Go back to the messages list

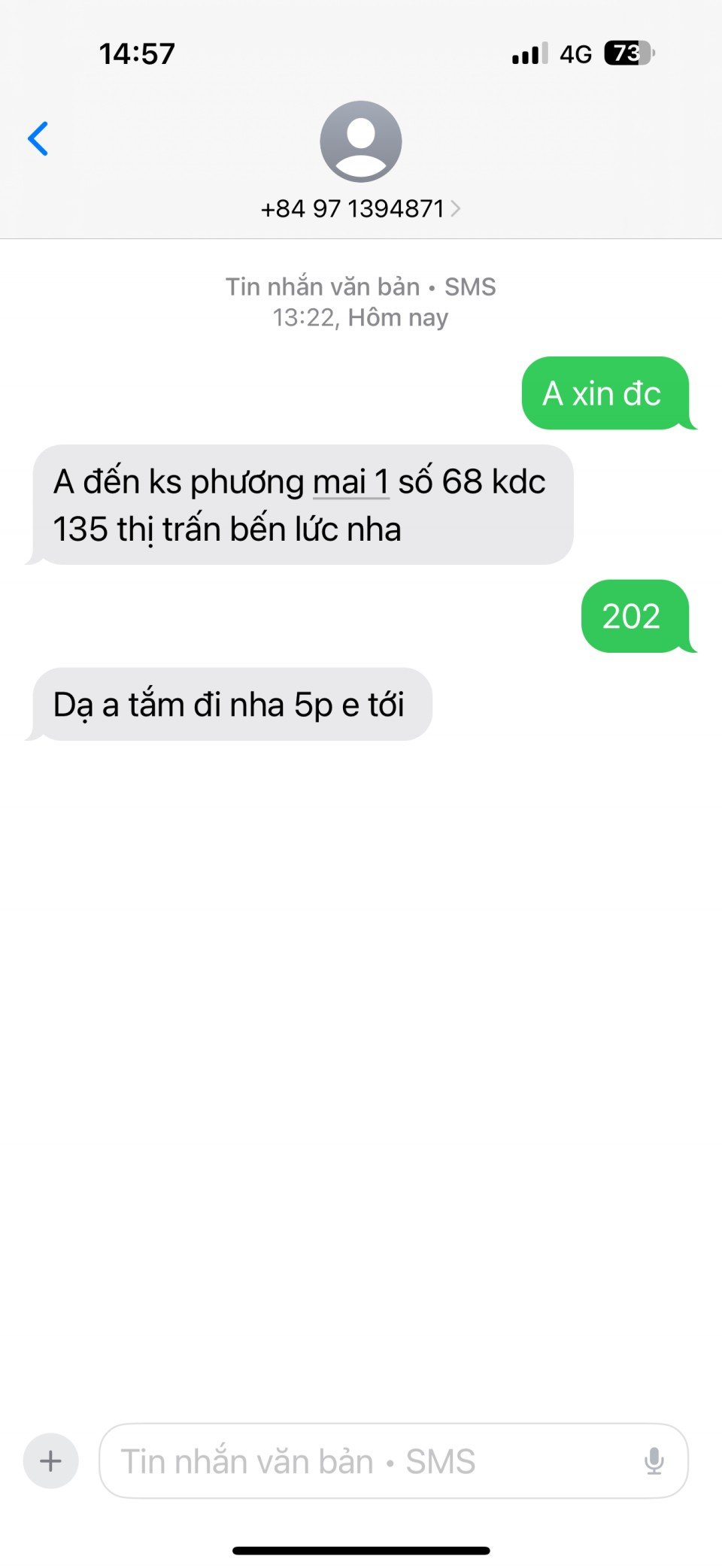pyautogui.click(x=38, y=139)
